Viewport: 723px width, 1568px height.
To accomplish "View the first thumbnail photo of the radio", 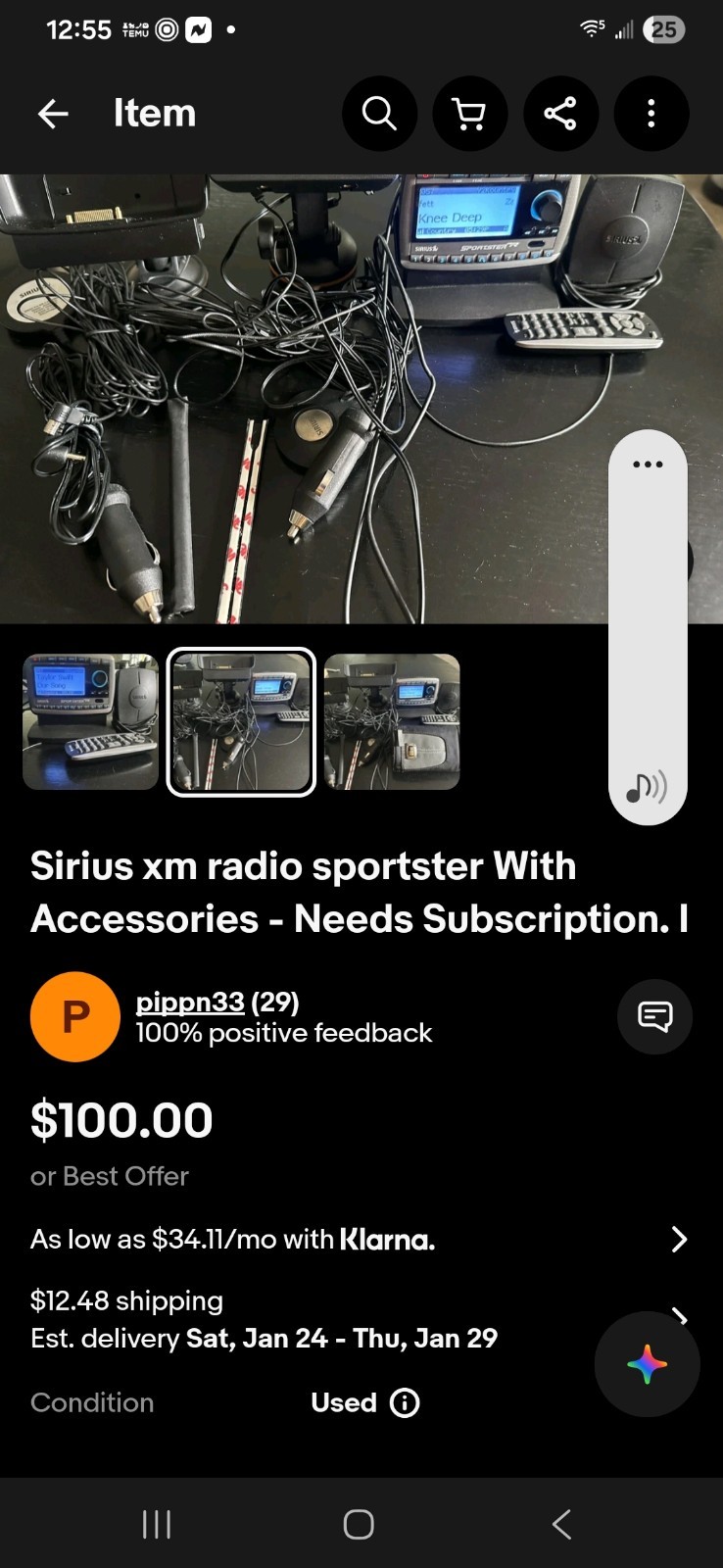I will pyautogui.click(x=91, y=721).
